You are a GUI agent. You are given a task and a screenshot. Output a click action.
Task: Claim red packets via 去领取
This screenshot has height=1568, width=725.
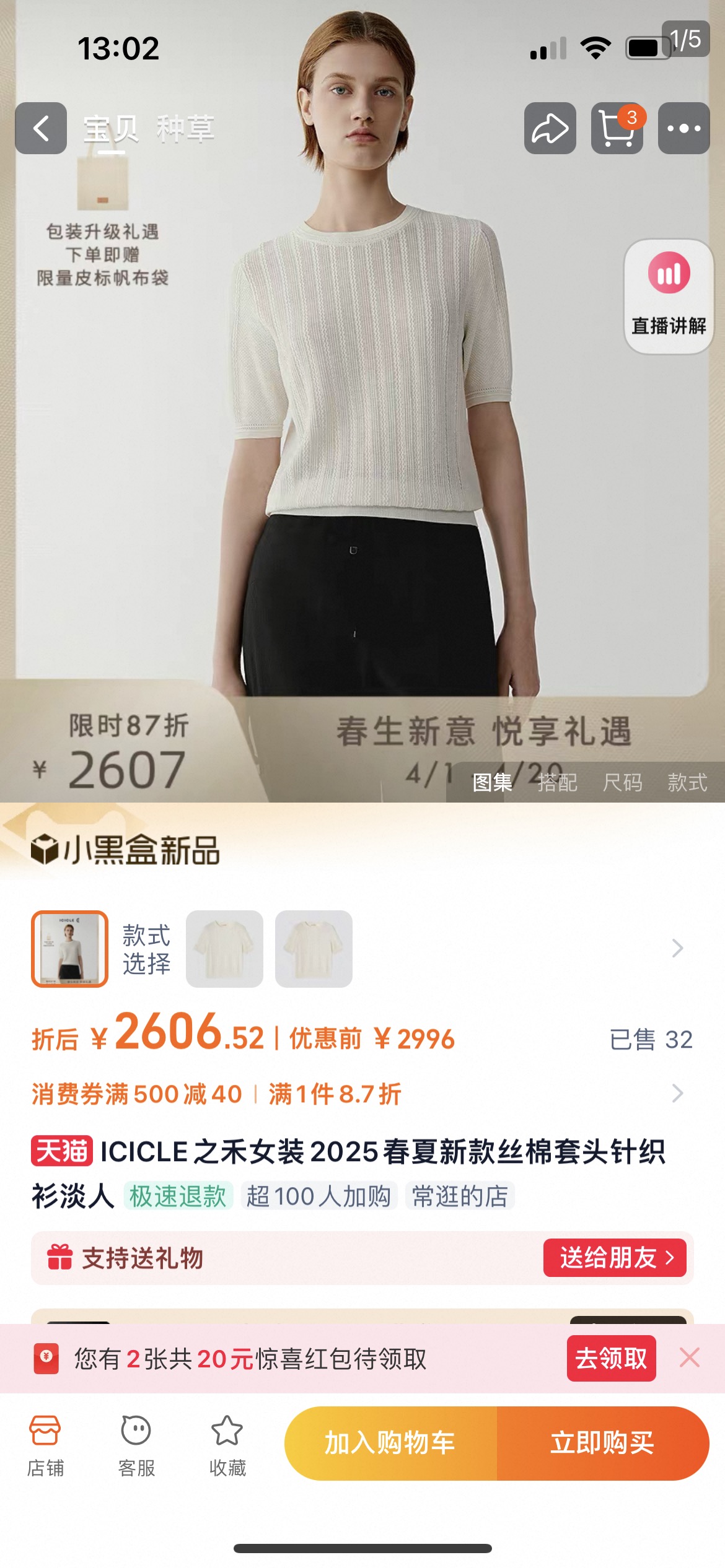tap(611, 1358)
